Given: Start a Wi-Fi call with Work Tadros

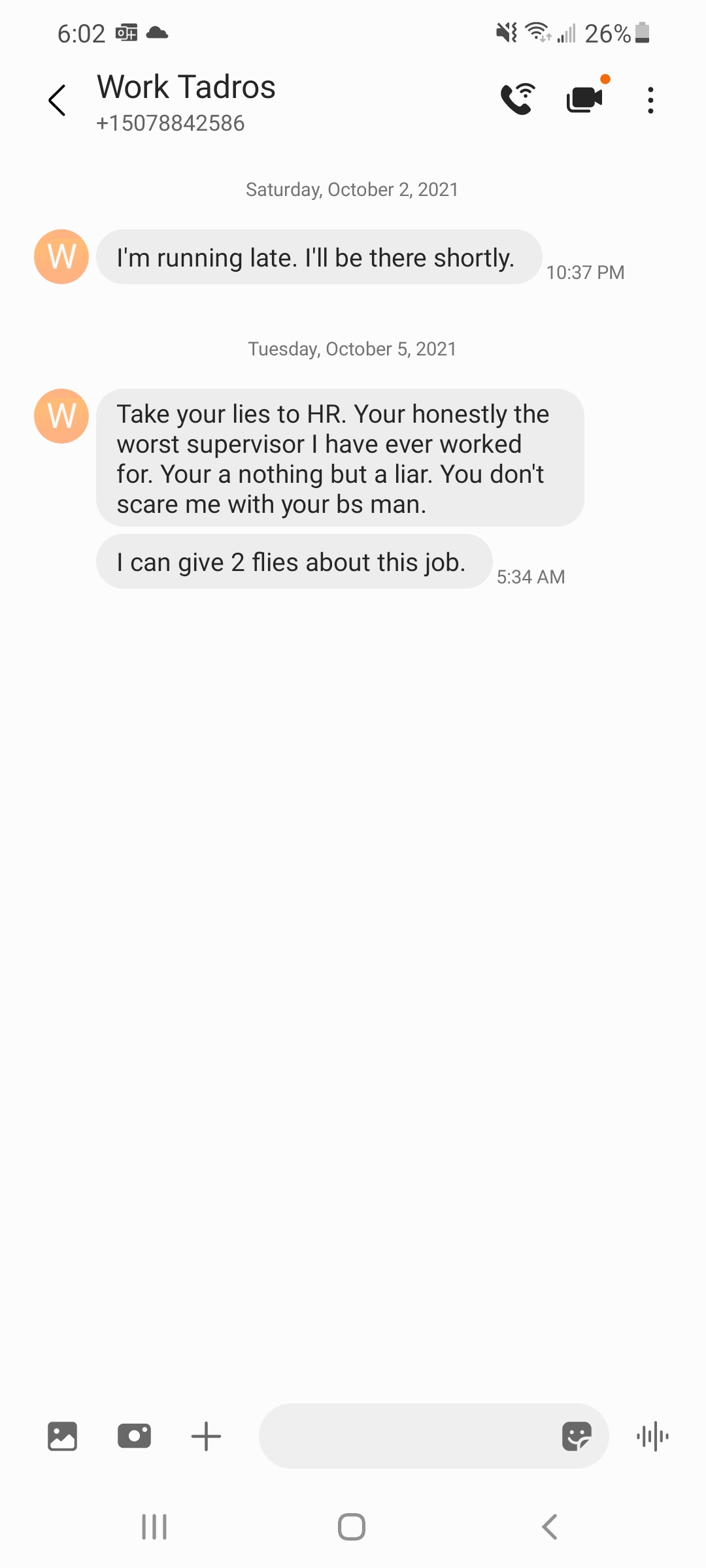Looking at the screenshot, I should point(518,99).
